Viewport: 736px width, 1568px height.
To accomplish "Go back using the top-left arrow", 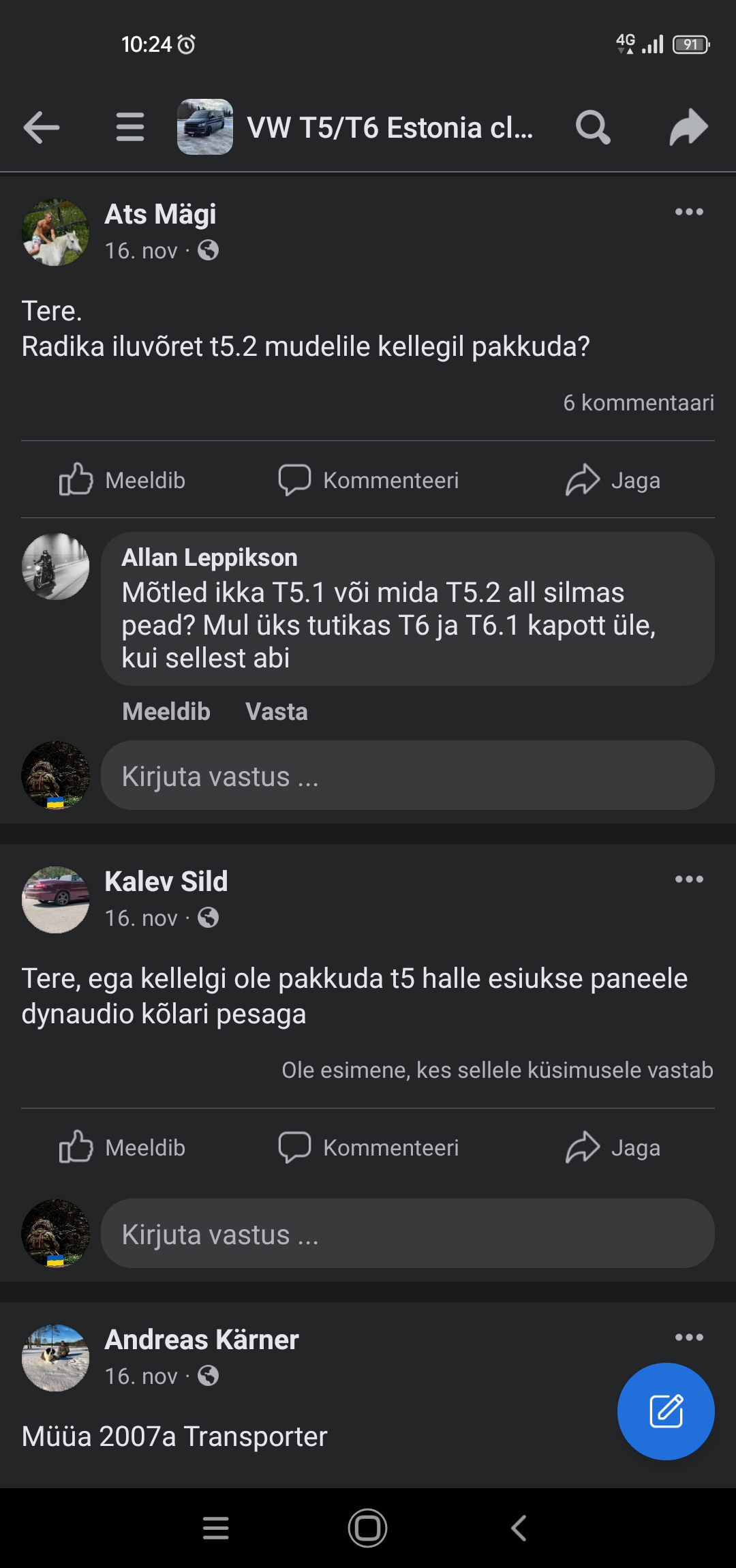I will tap(42, 127).
